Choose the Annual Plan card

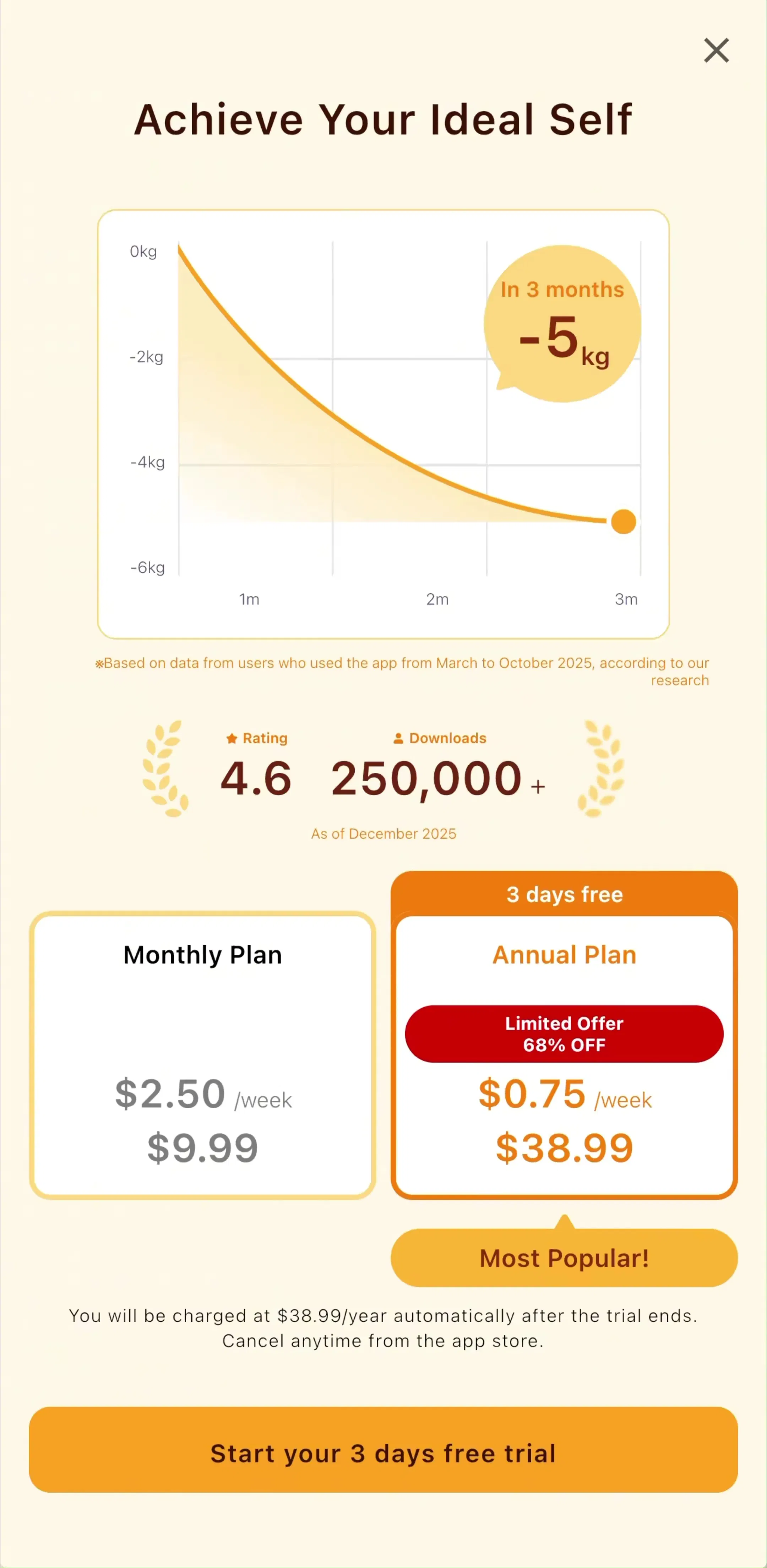(564, 1035)
